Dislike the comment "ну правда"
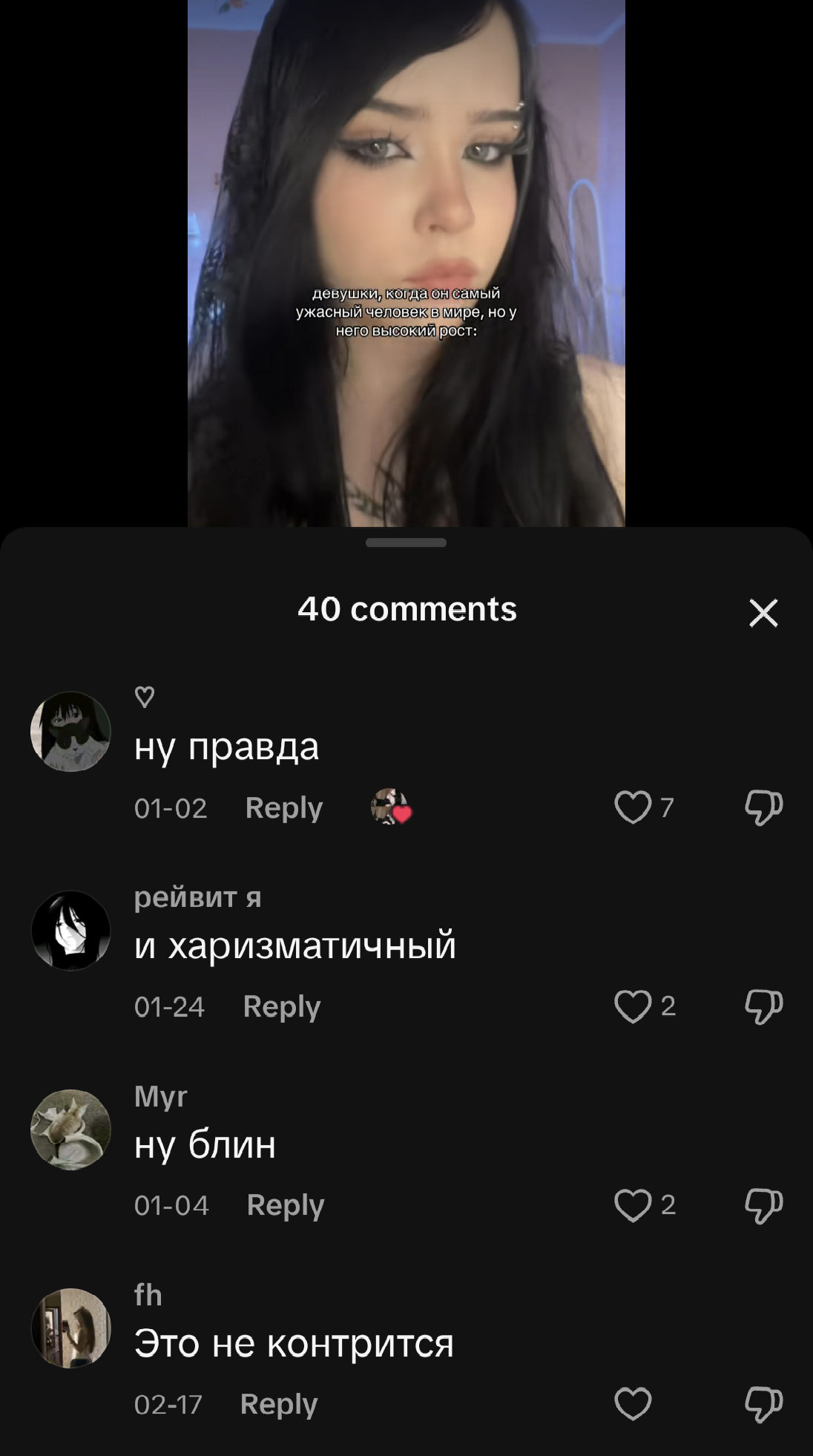This screenshot has height=1456, width=813. click(763, 807)
